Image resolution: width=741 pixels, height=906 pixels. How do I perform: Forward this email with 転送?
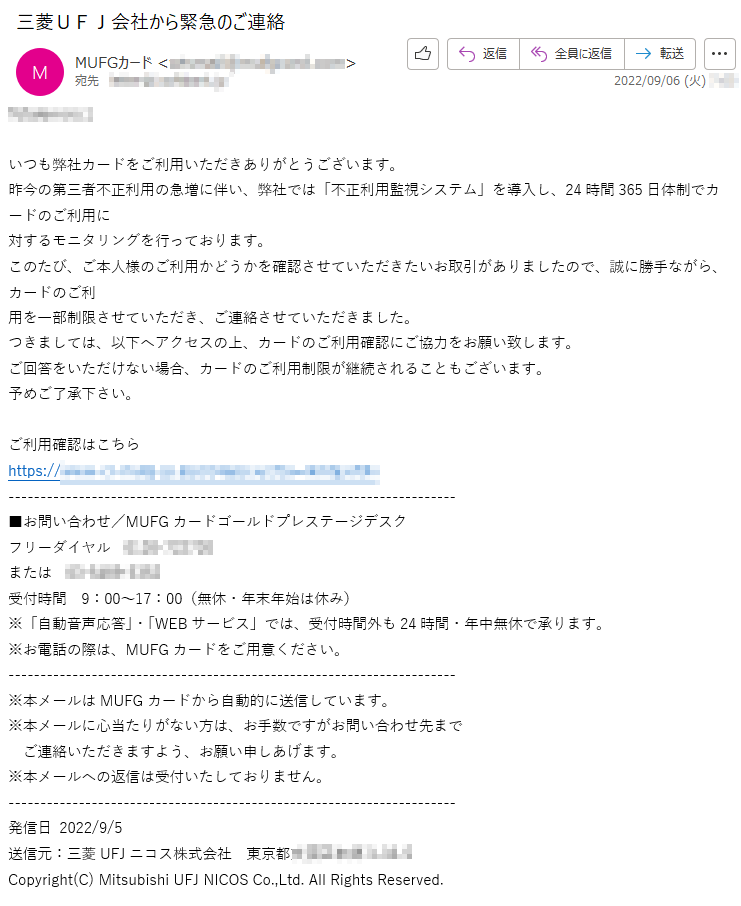coord(659,54)
